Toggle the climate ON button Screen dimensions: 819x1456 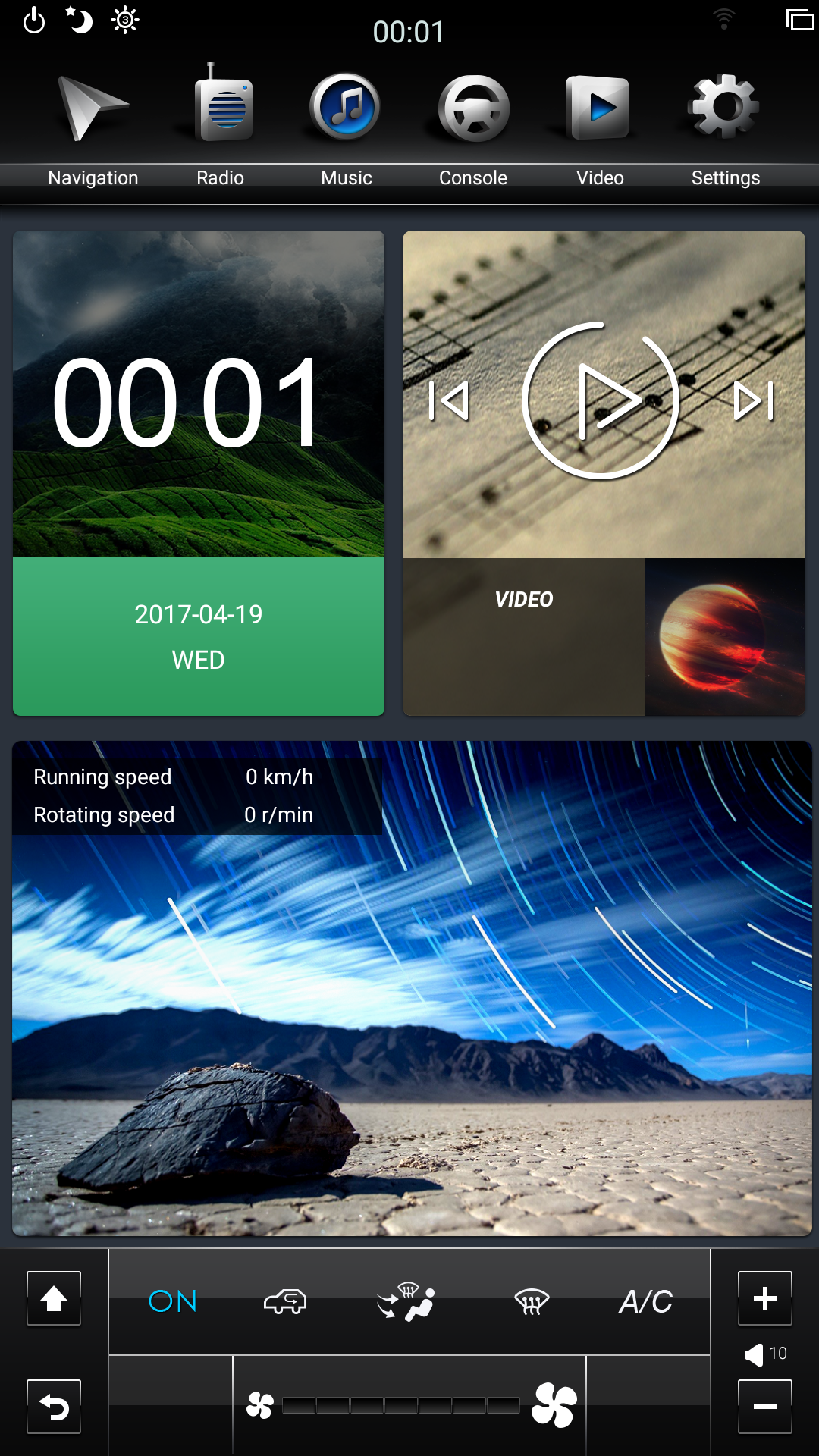click(173, 1301)
